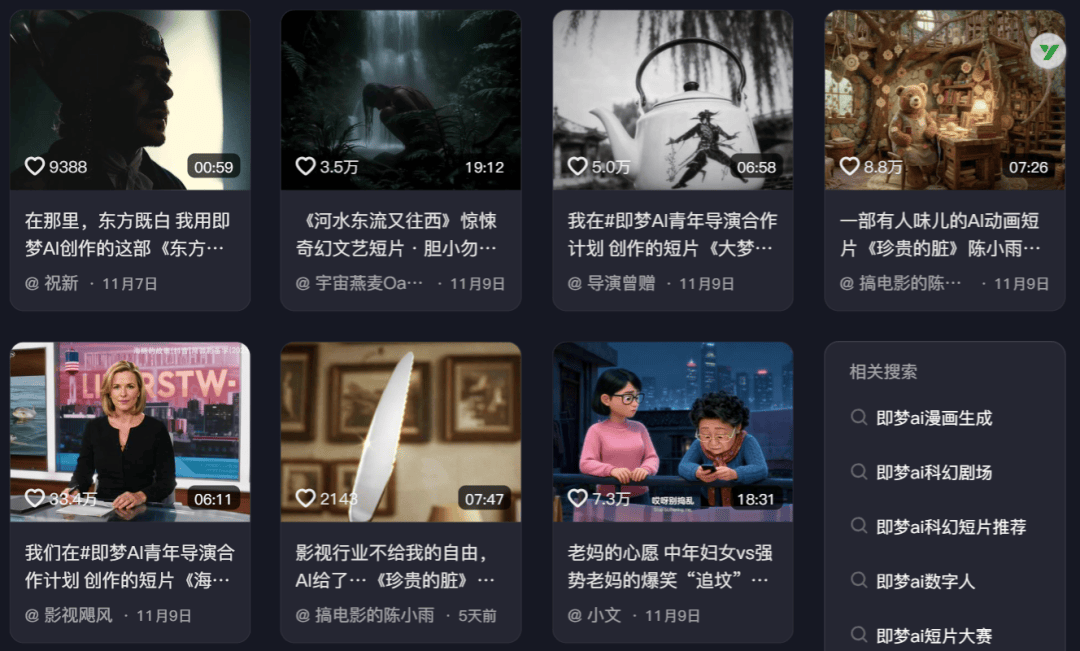Search for 即梦ai短片大赛
This screenshot has width=1080, height=651.
[x=934, y=635]
